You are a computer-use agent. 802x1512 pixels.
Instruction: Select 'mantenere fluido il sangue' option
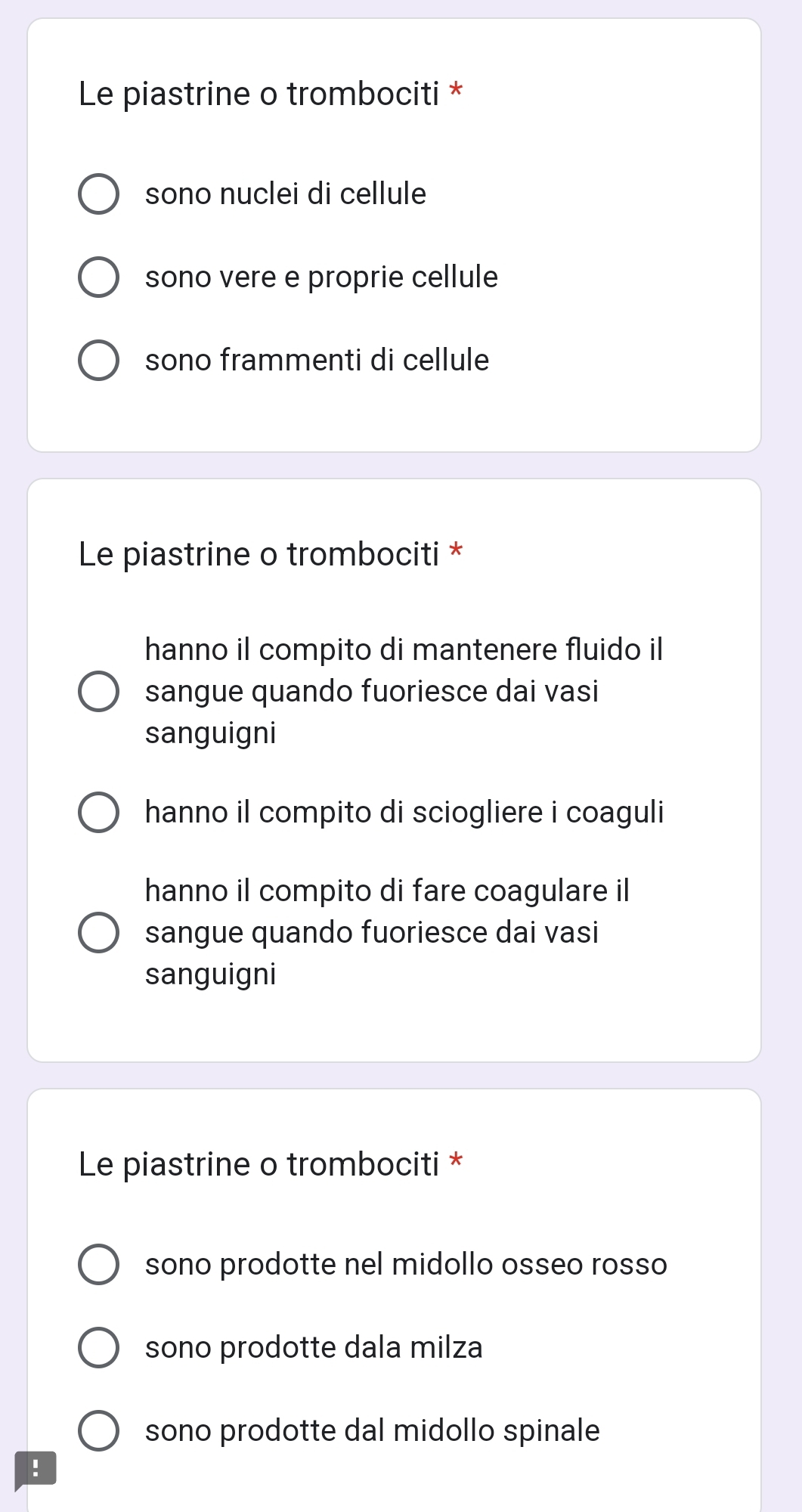pyautogui.click(x=98, y=691)
